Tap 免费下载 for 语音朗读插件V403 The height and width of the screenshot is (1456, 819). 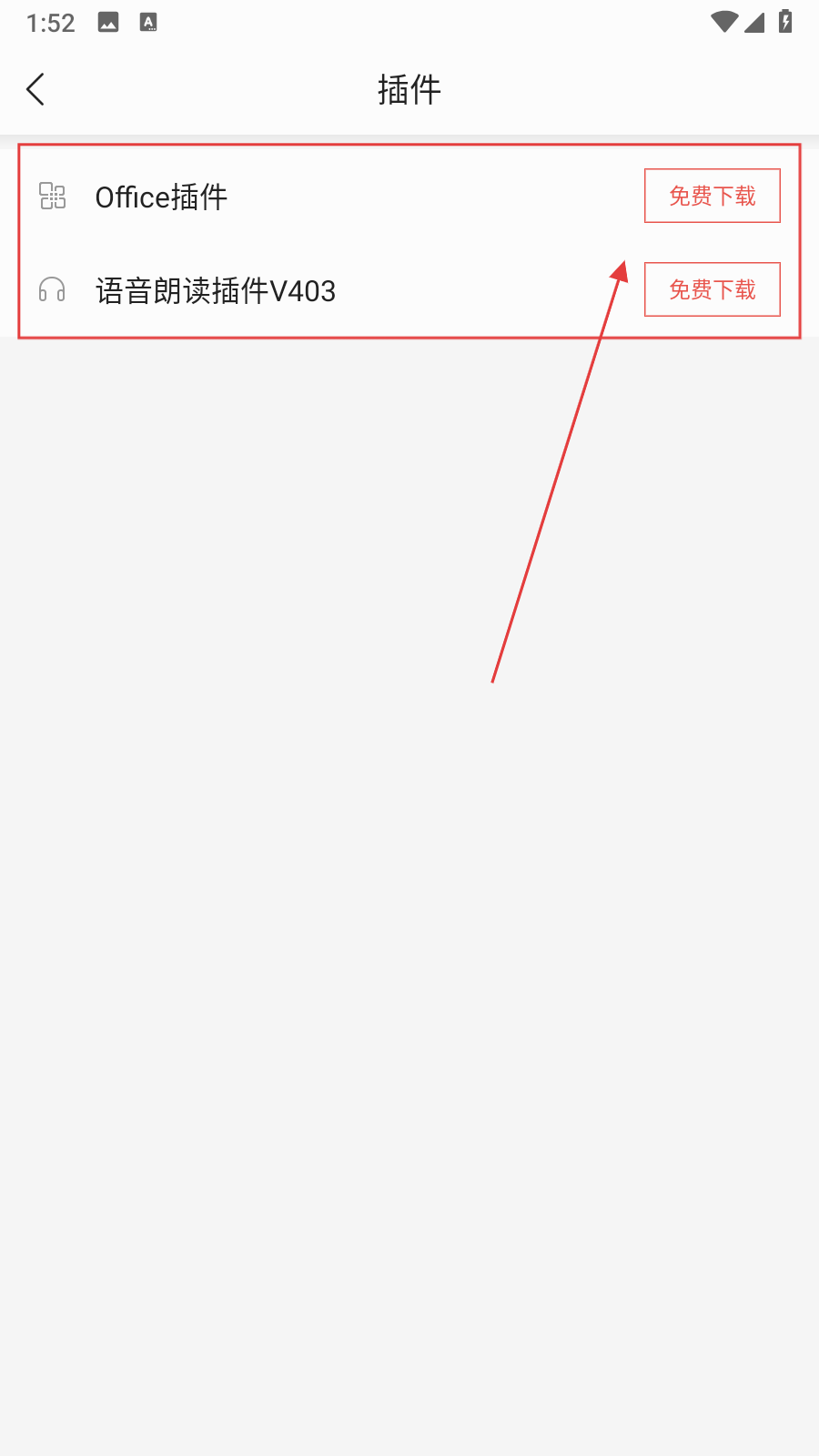(x=713, y=289)
